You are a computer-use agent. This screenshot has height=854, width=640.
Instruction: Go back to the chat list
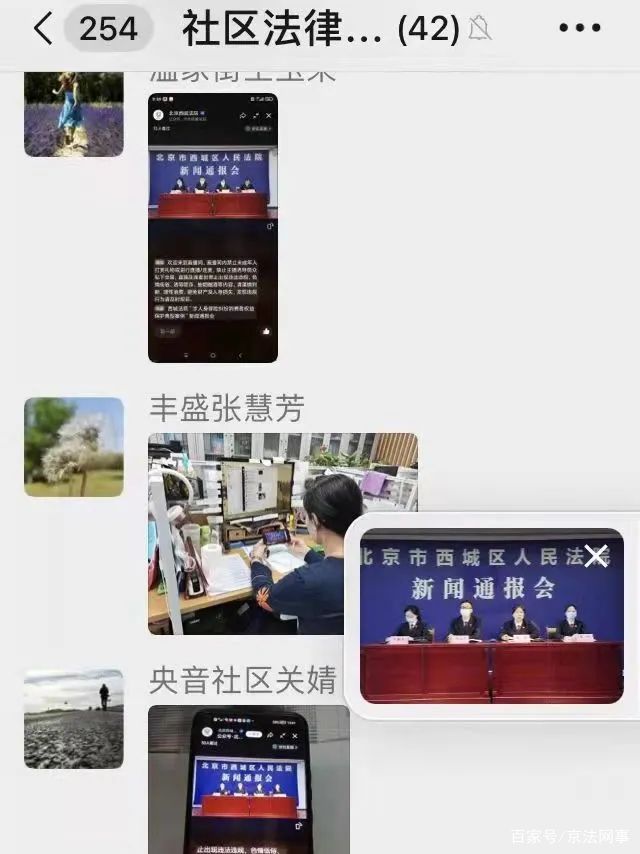[42, 29]
